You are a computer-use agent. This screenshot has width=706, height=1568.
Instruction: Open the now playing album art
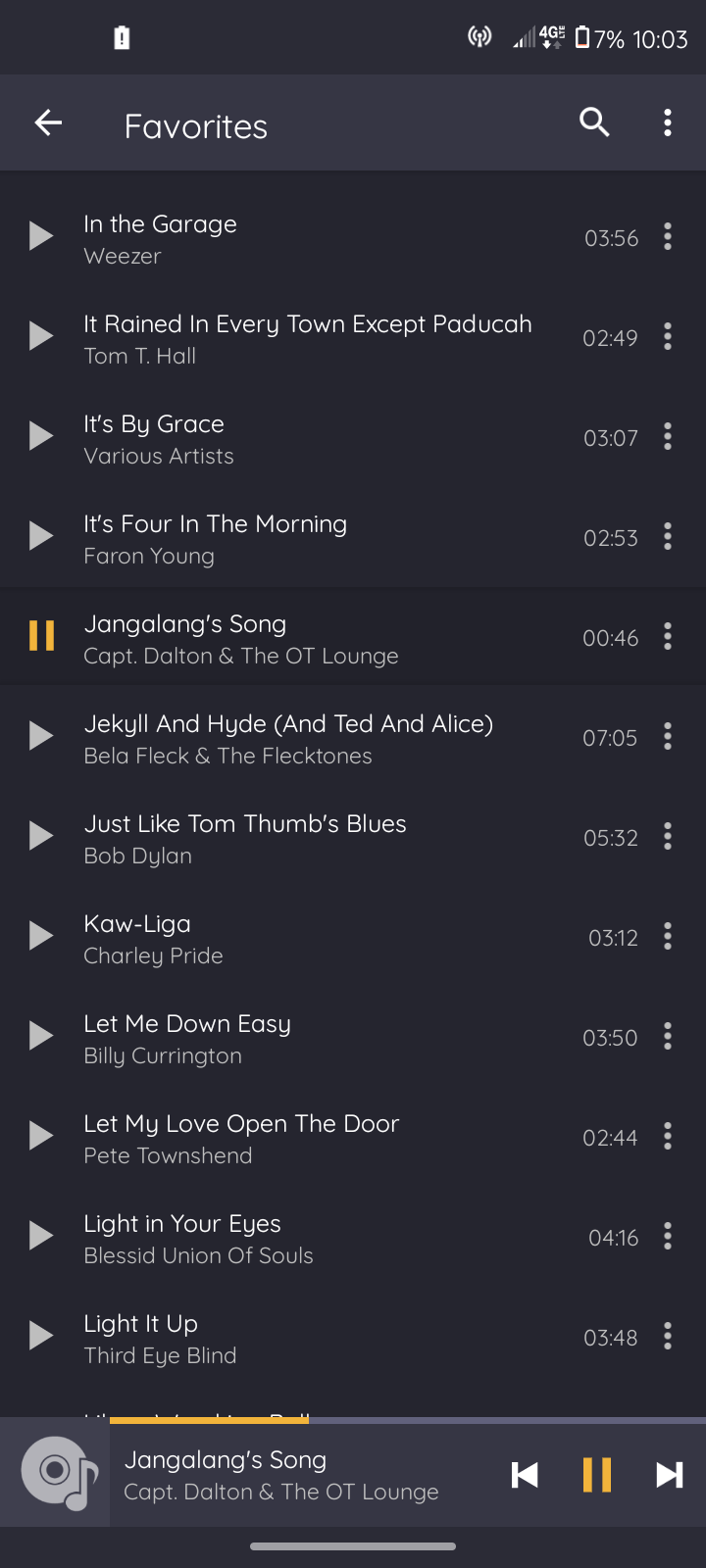click(59, 1473)
